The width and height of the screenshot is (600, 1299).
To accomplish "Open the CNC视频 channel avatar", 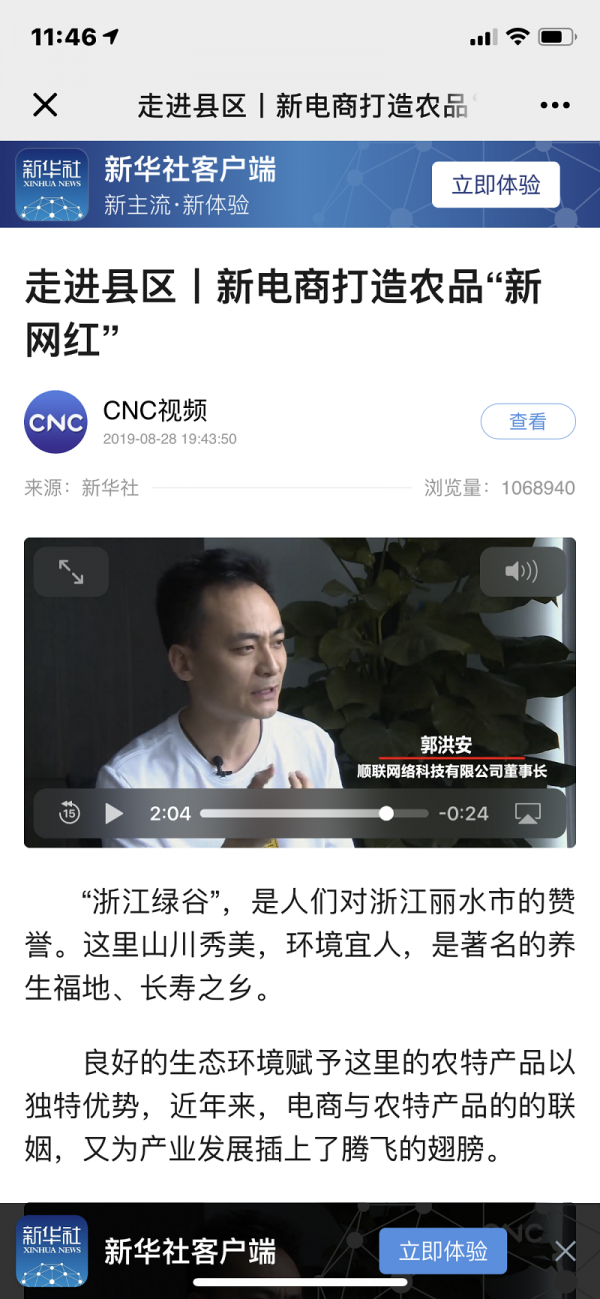I will (55, 422).
